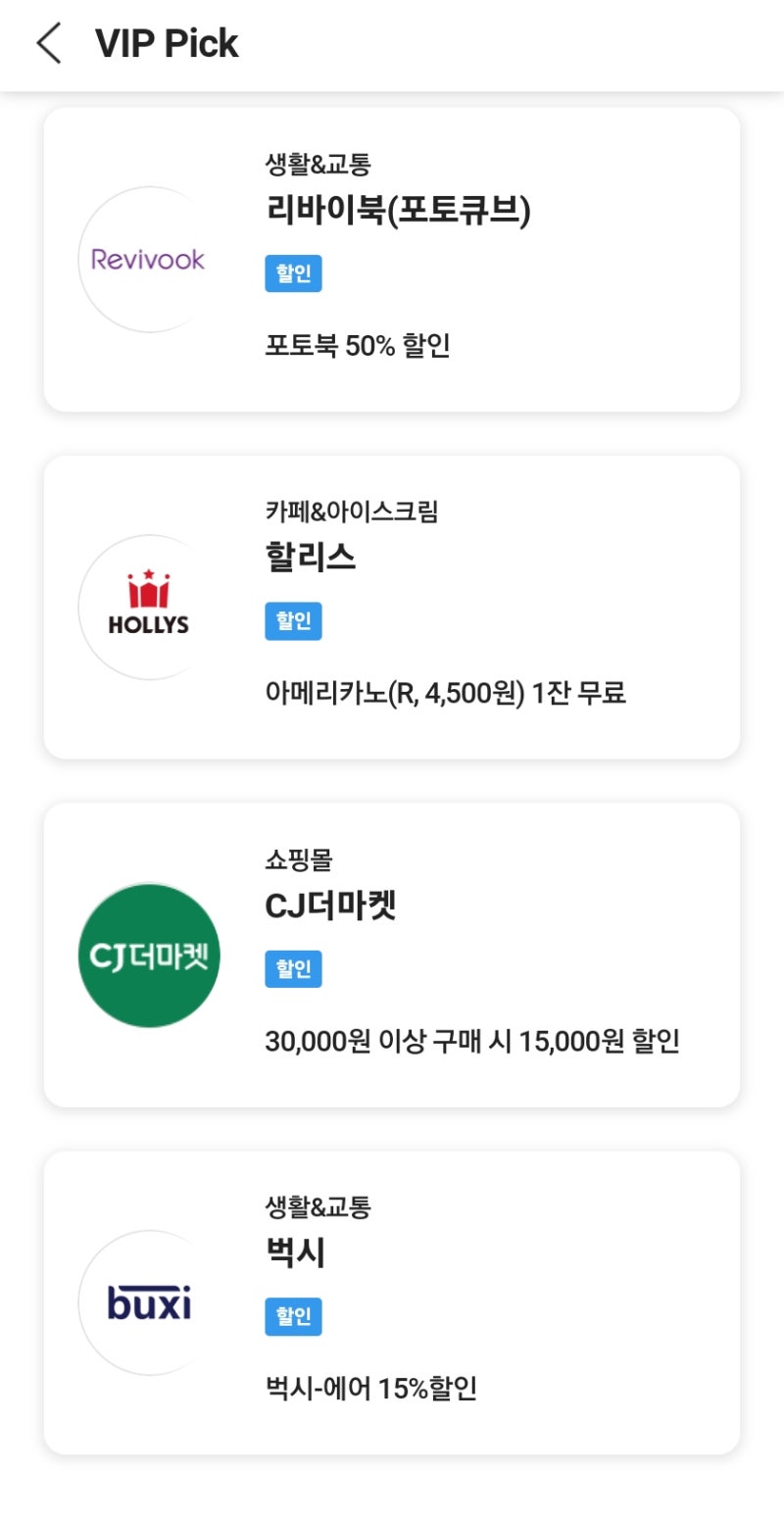Select the 할인 badge on 리바이북 card
Image resolution: width=784 pixels, height=1519 pixels.
coord(293,273)
